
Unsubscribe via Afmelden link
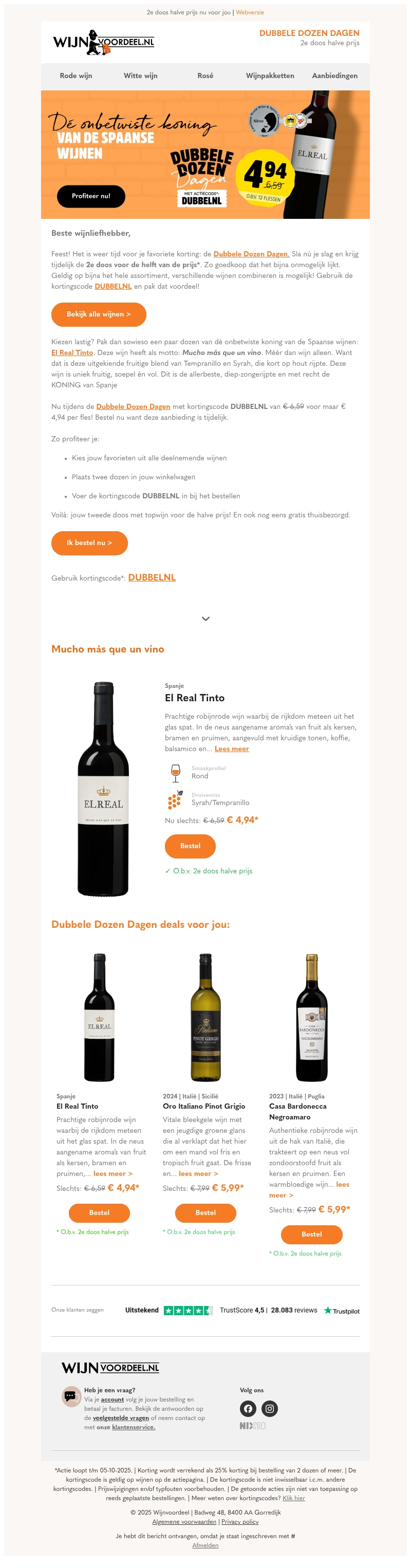pos(205,1545)
